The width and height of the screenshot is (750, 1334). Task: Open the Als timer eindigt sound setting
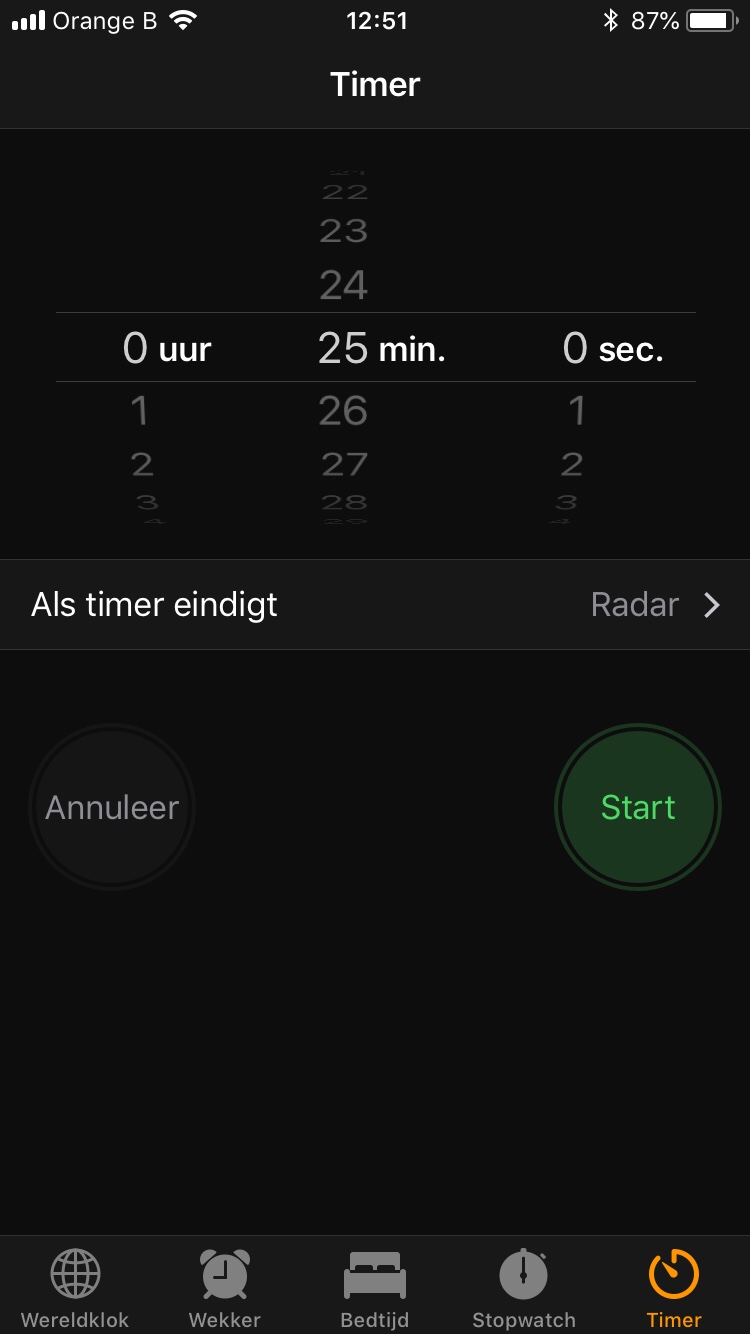(x=375, y=605)
